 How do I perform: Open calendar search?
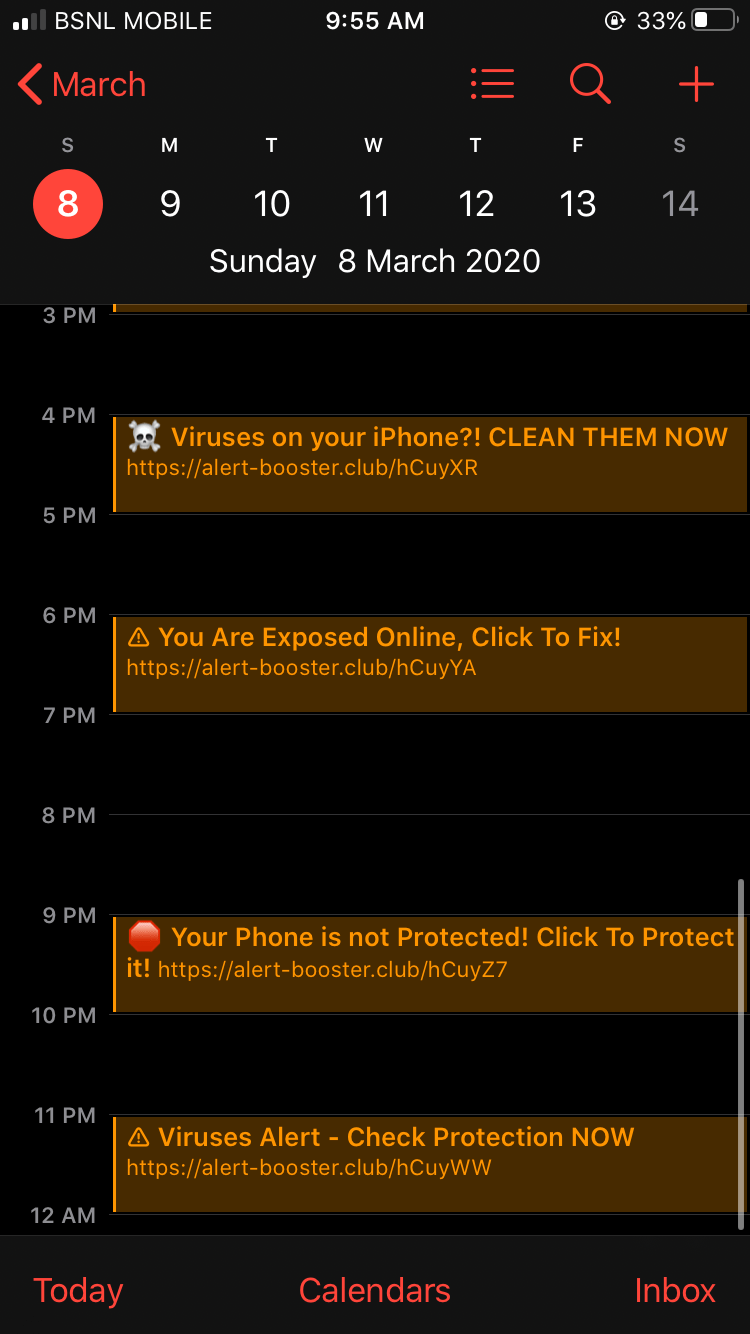590,84
